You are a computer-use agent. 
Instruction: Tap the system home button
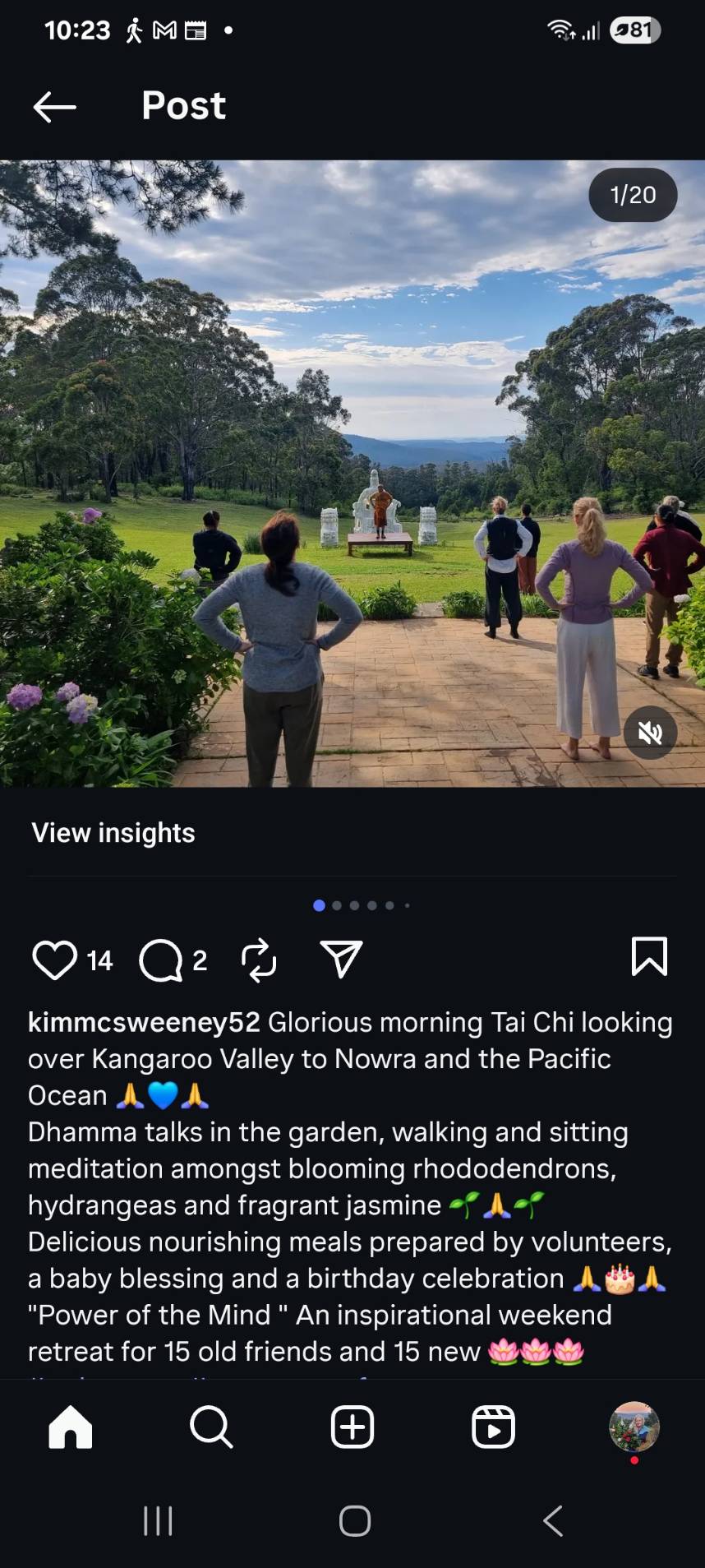coord(355,1521)
